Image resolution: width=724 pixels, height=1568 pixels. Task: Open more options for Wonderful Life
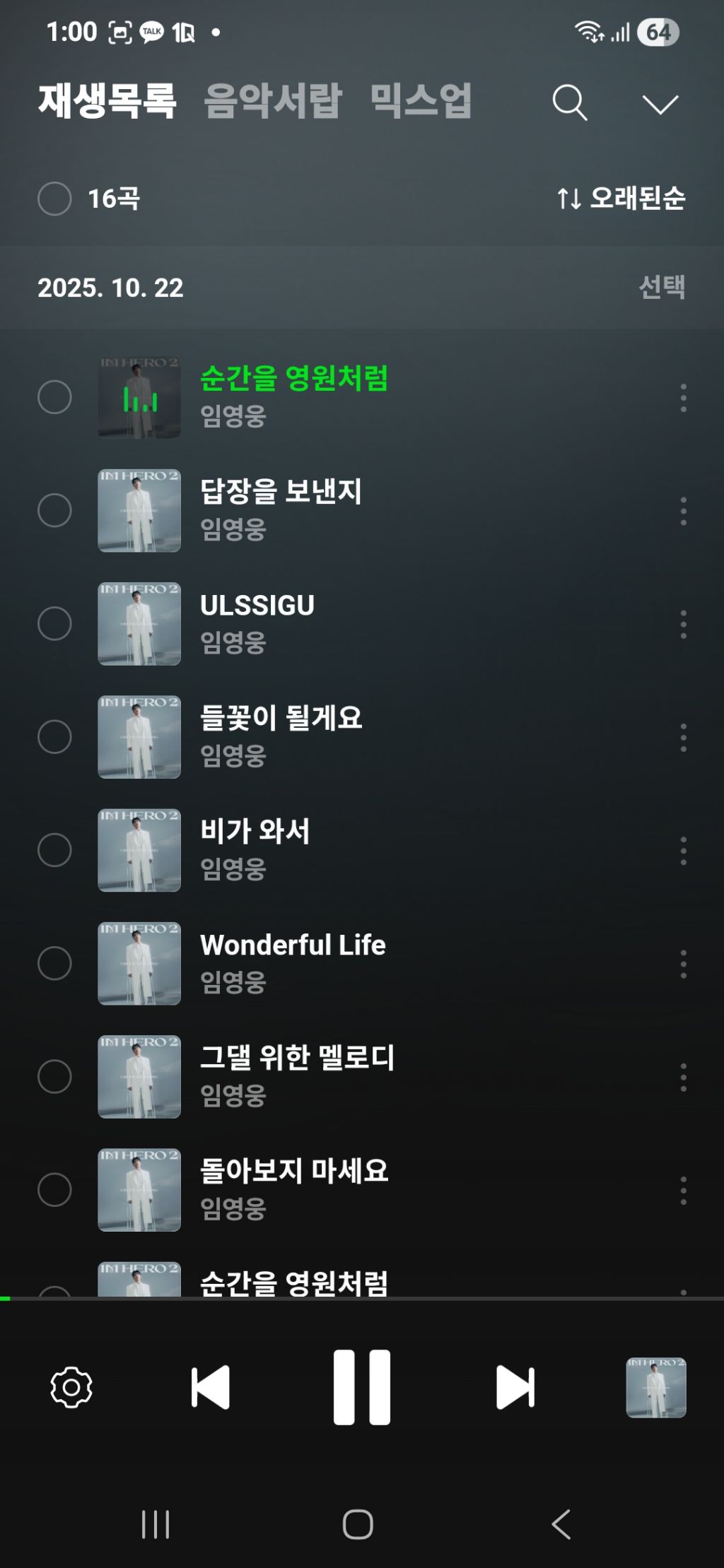point(683,964)
